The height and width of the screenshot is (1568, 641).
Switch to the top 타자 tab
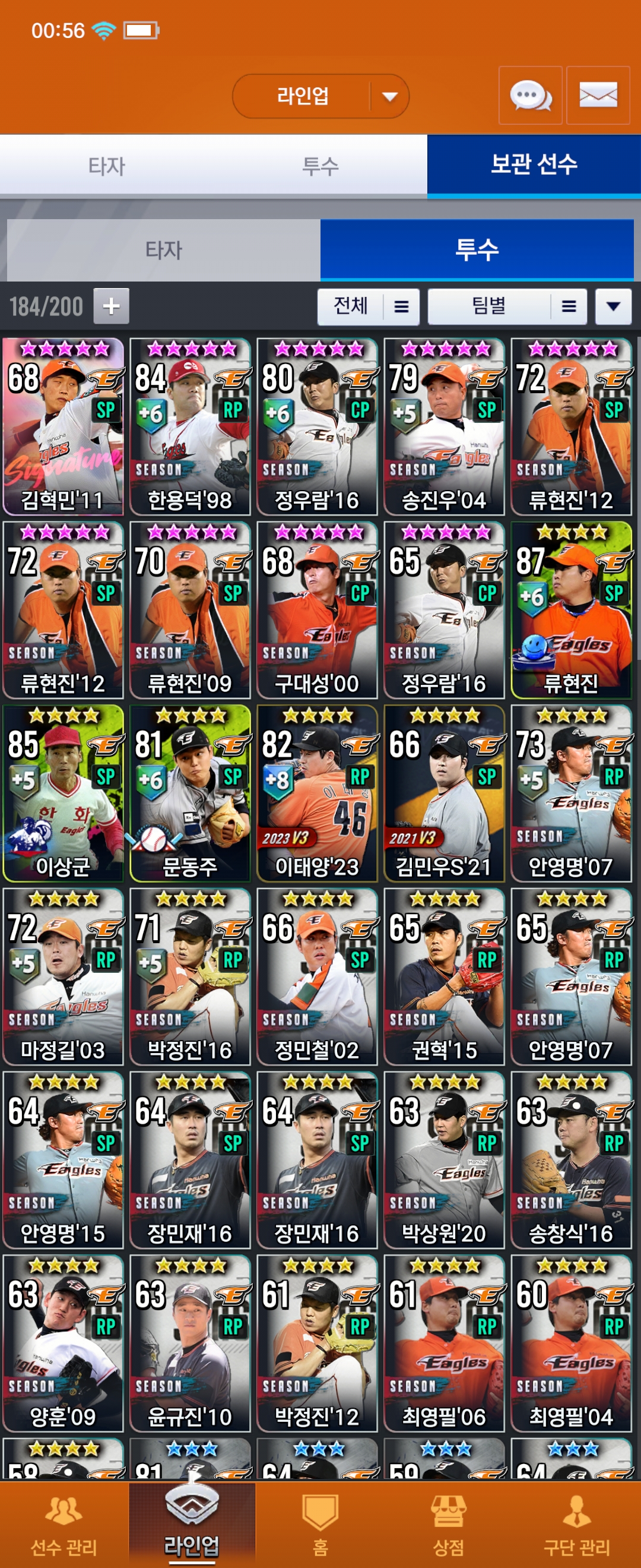(x=106, y=166)
